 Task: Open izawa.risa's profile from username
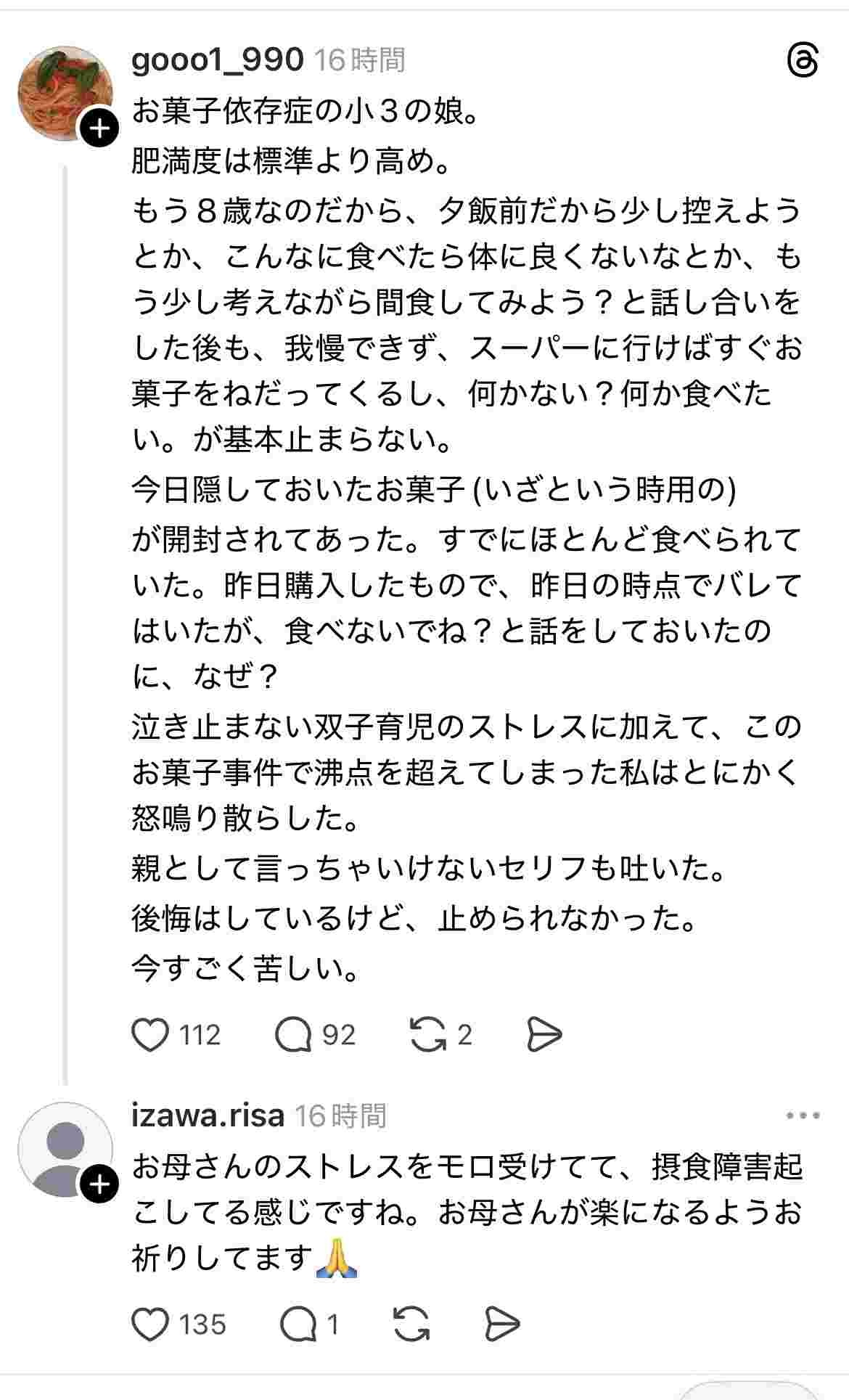point(208,1115)
